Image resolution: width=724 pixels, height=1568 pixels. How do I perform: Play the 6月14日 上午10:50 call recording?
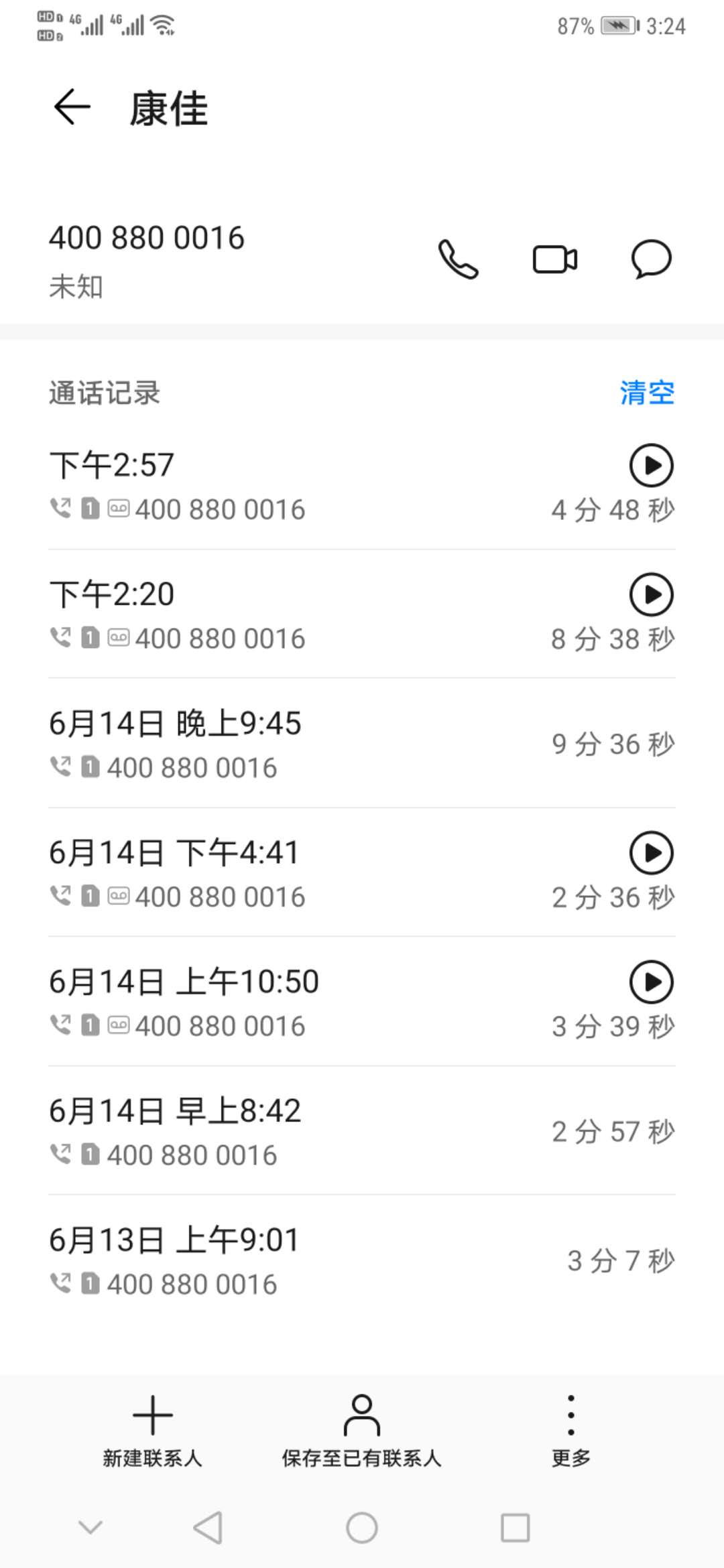pyautogui.click(x=651, y=982)
